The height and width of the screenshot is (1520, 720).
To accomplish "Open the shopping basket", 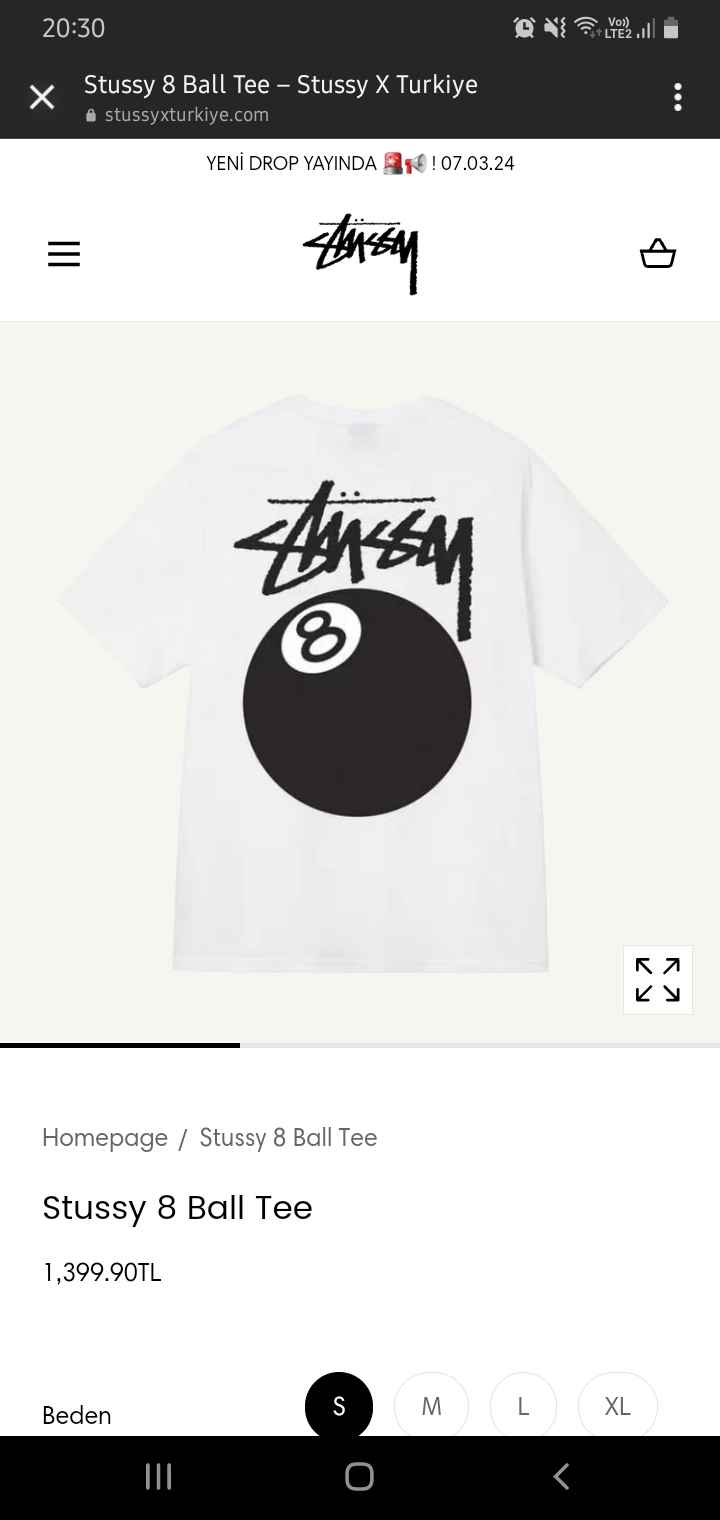I will click(658, 254).
